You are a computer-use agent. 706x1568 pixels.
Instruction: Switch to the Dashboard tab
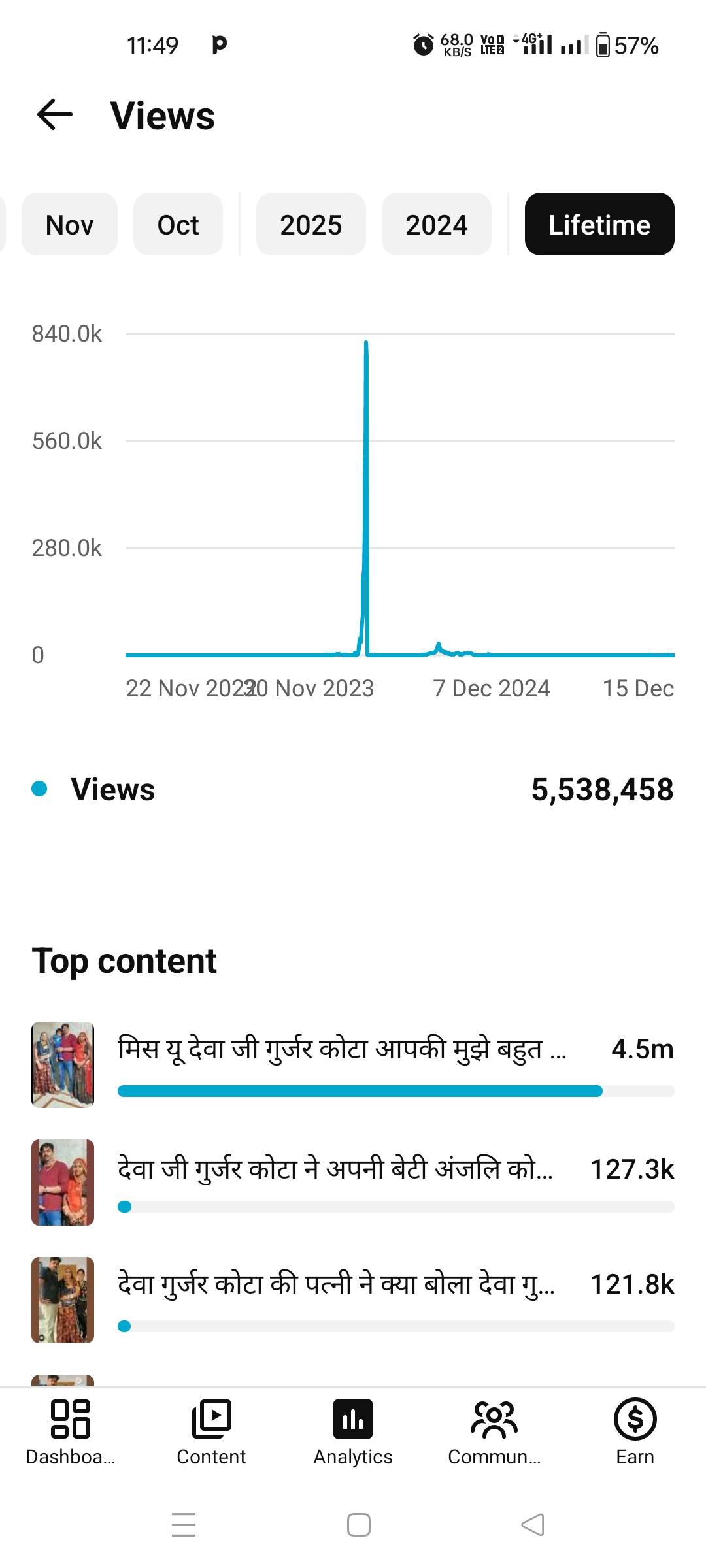coord(71,1432)
